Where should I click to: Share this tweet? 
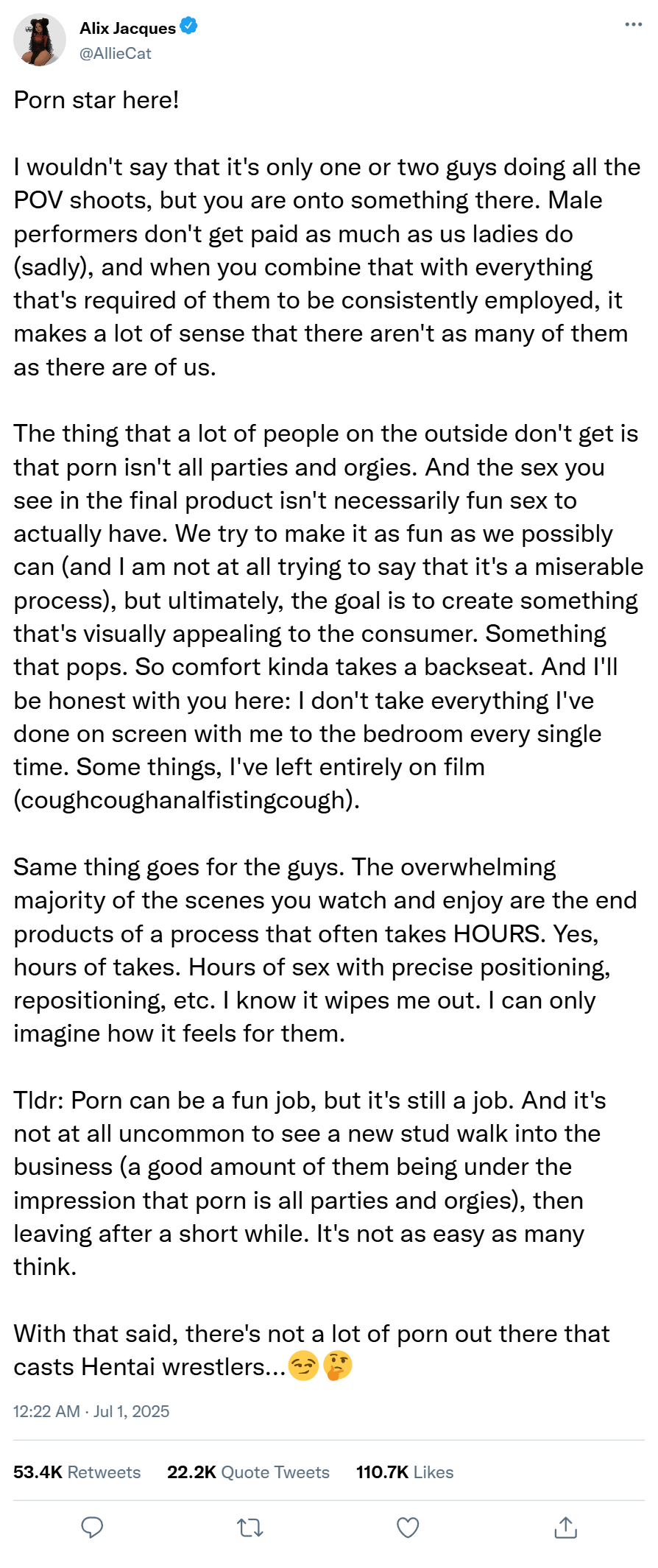click(565, 1528)
